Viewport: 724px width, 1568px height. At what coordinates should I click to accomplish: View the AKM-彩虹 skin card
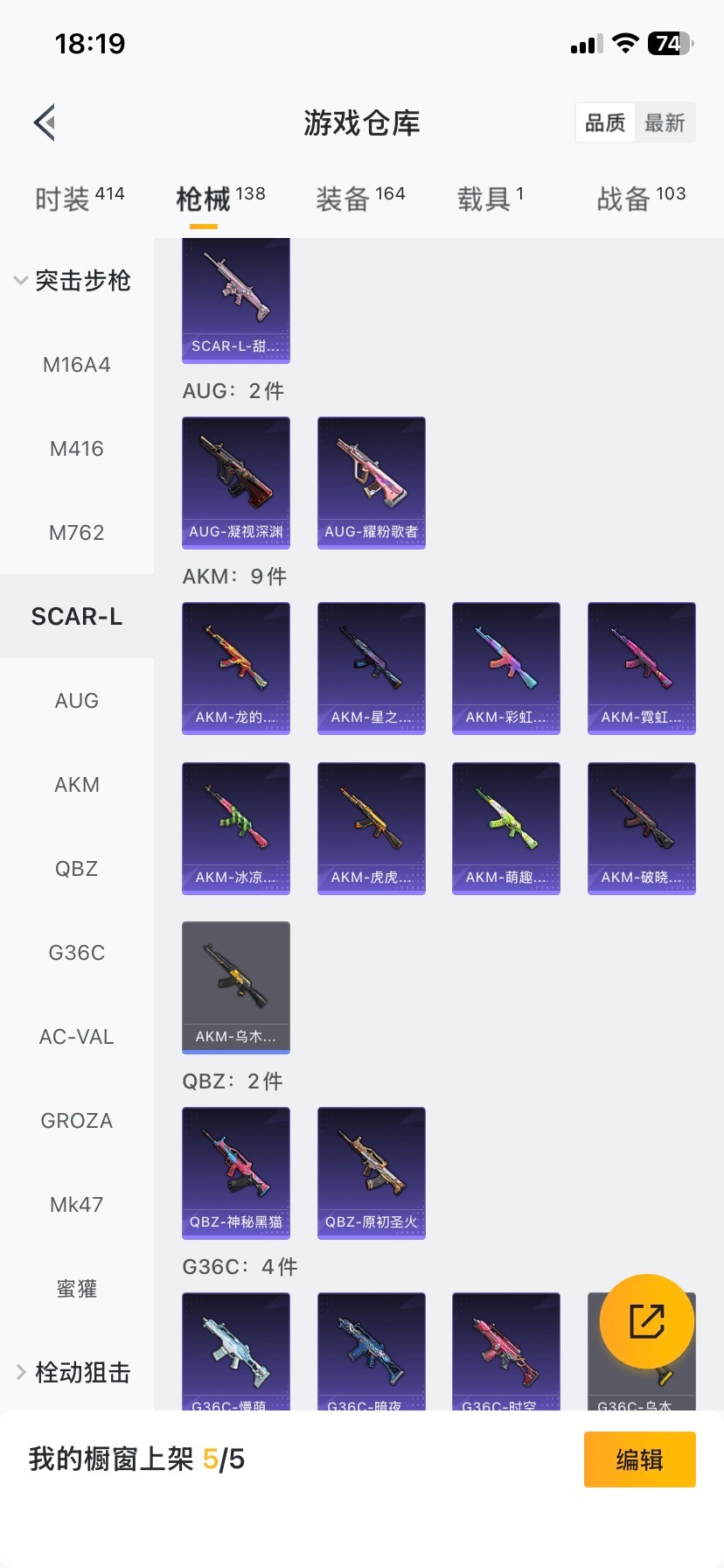tap(506, 668)
